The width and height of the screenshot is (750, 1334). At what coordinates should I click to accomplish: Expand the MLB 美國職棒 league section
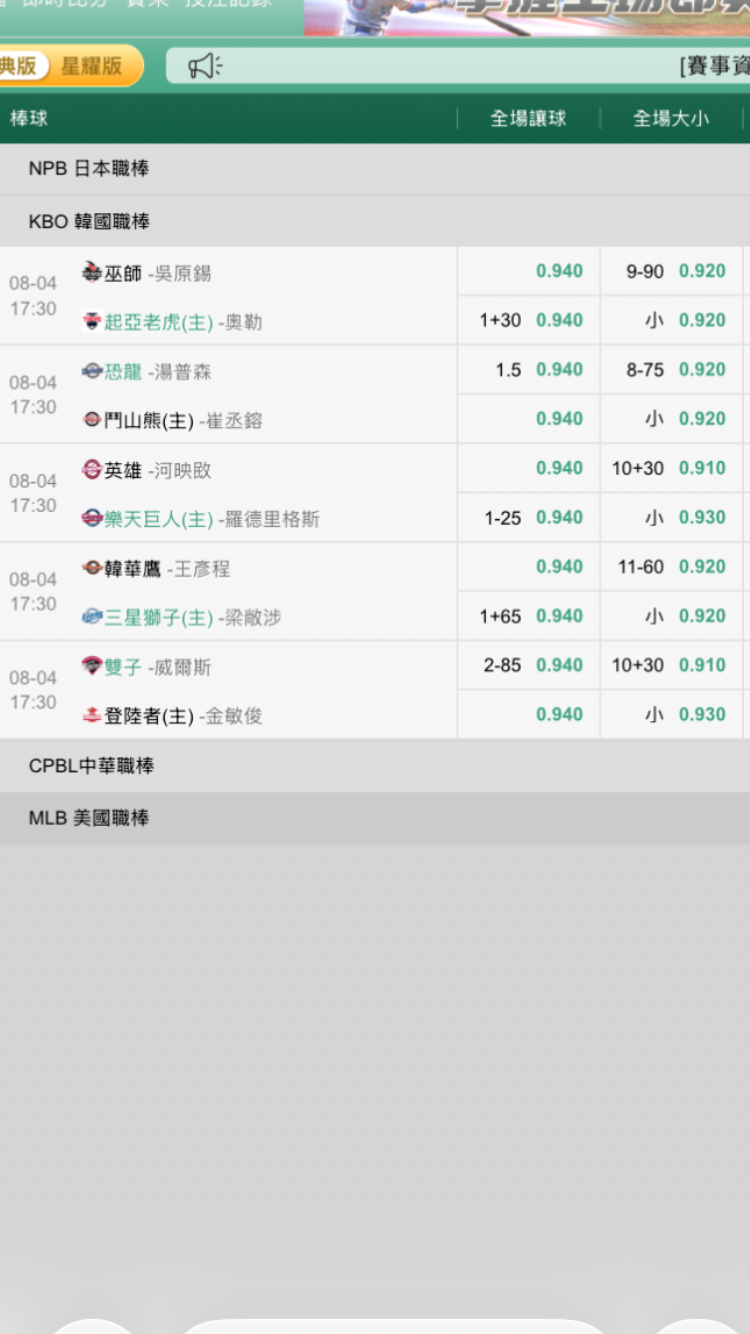click(x=375, y=818)
